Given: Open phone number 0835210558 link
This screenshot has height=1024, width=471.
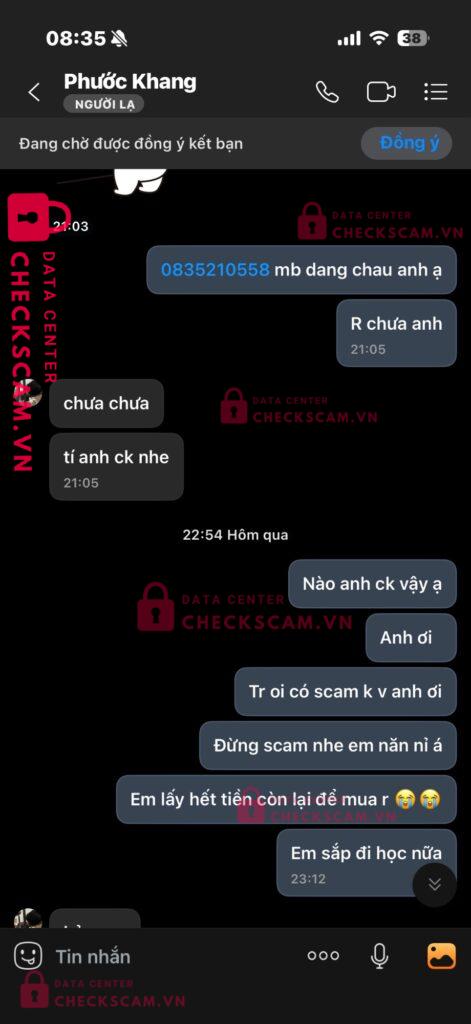Looking at the screenshot, I should (215, 270).
